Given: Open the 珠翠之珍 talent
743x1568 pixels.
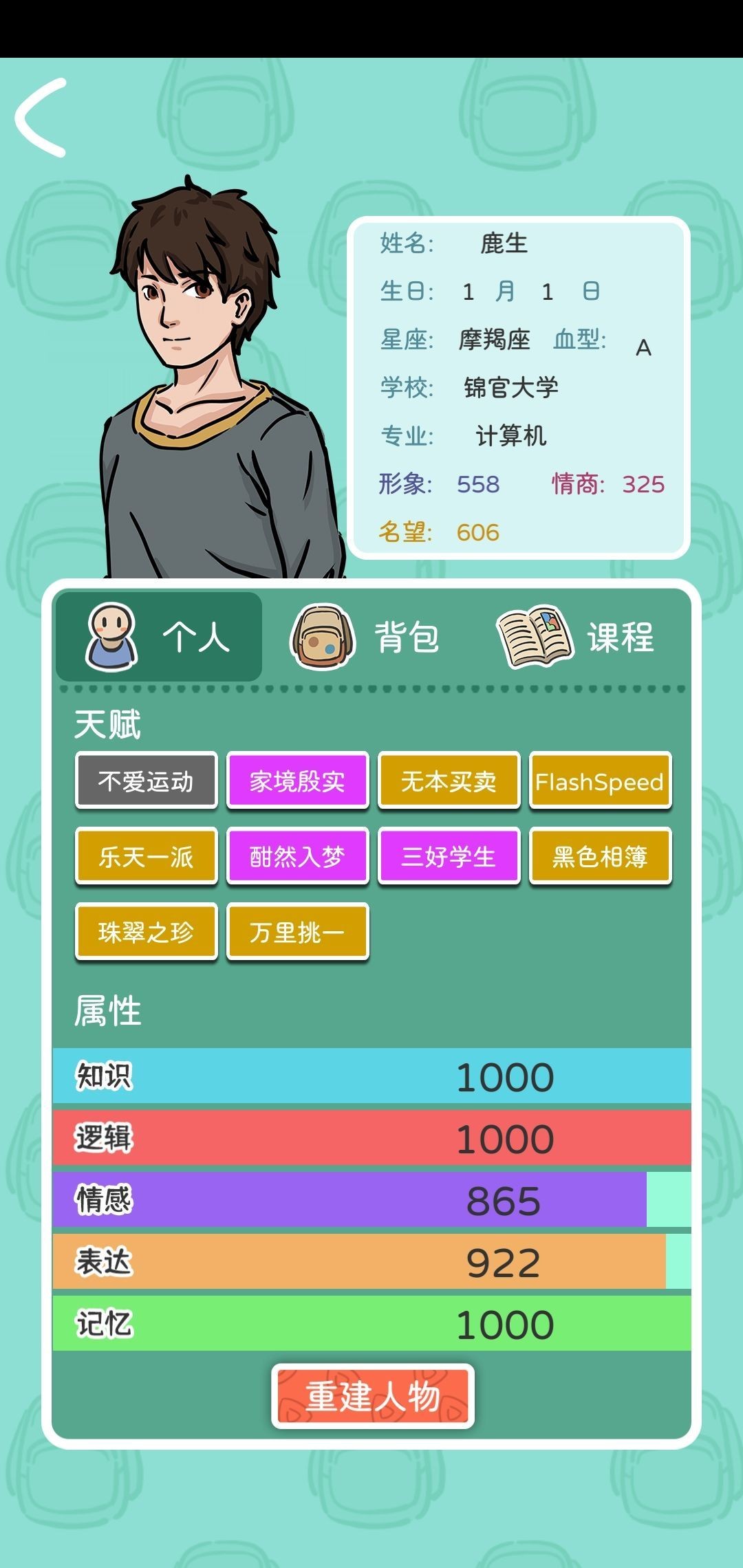Looking at the screenshot, I should pyautogui.click(x=146, y=933).
